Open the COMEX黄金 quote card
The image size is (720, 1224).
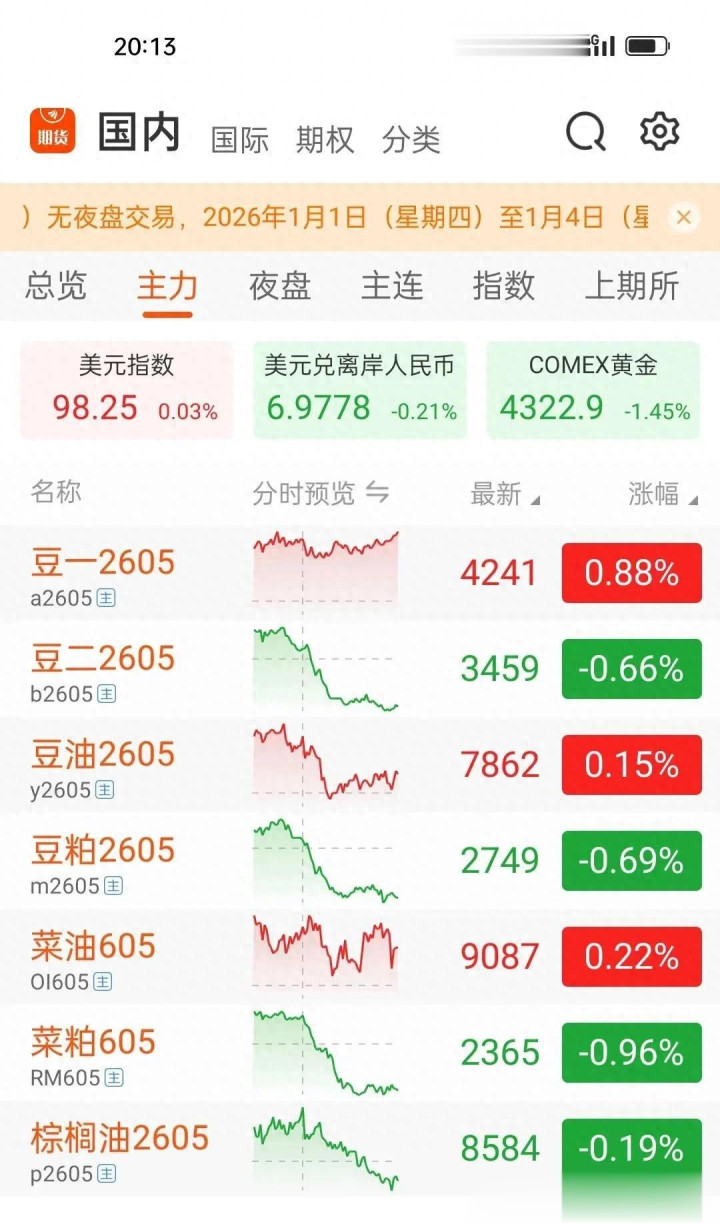pyautogui.click(x=594, y=390)
